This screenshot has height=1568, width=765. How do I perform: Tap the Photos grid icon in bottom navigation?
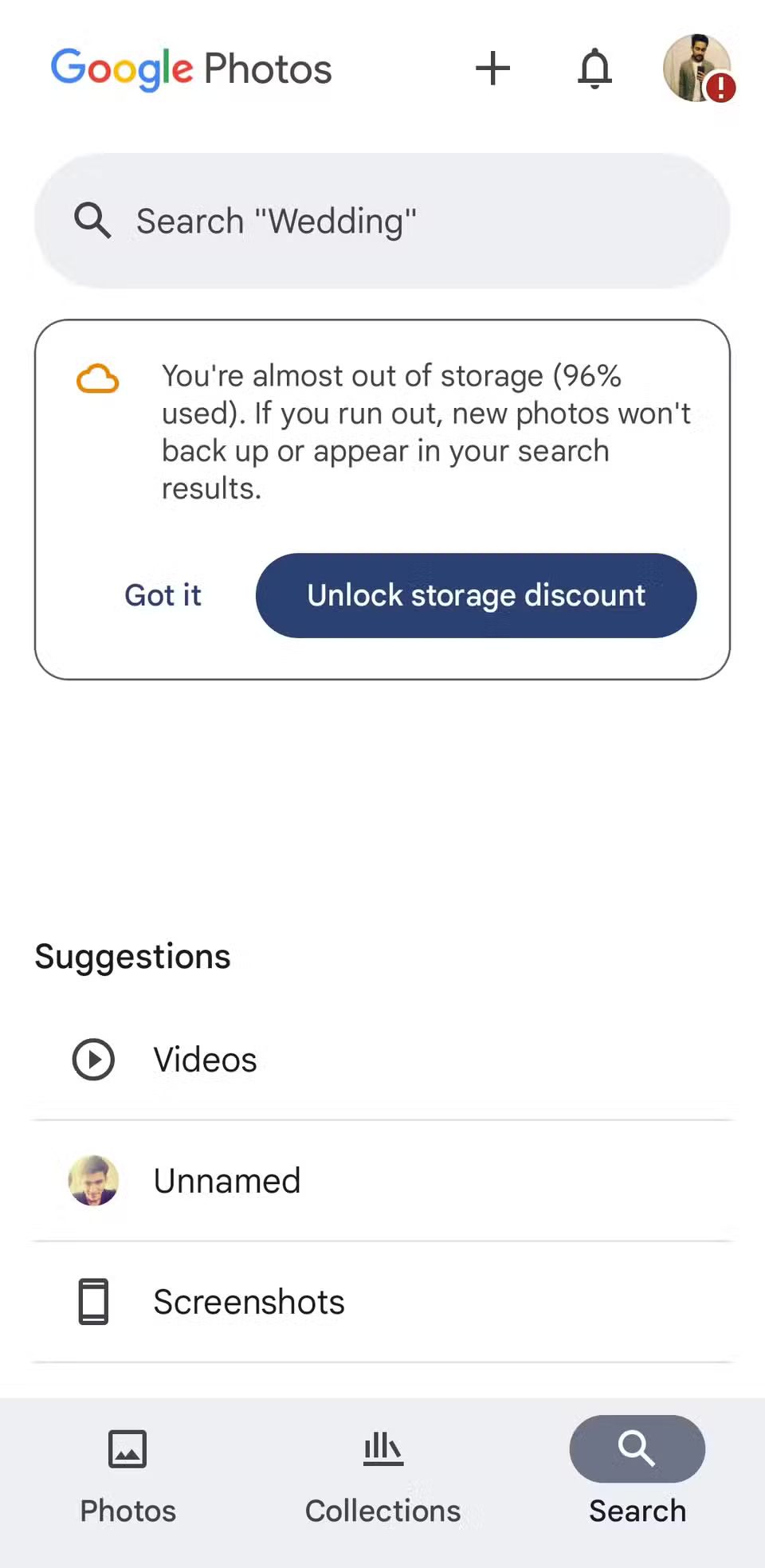coord(127,1449)
